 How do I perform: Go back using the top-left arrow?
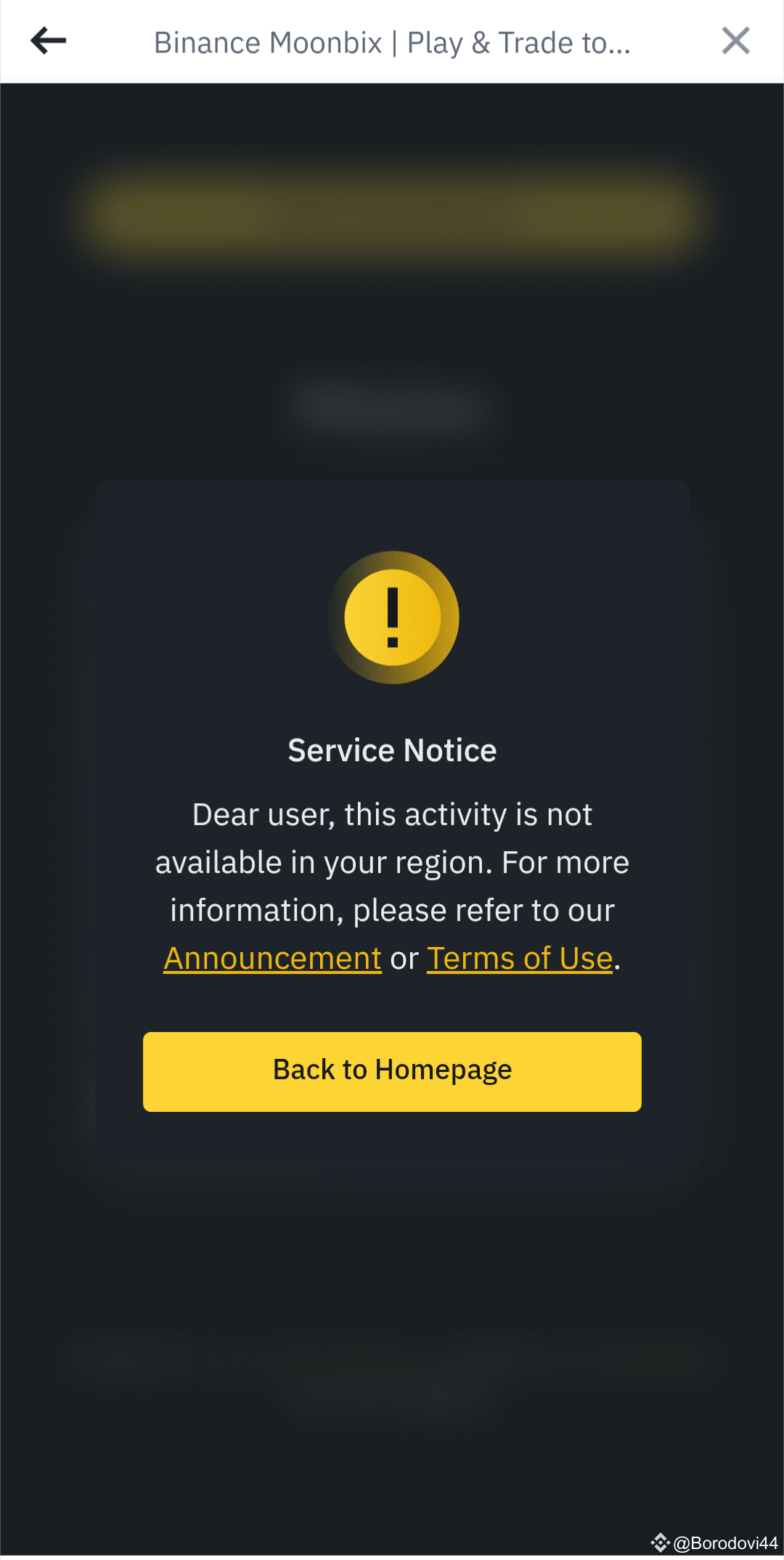[49, 41]
